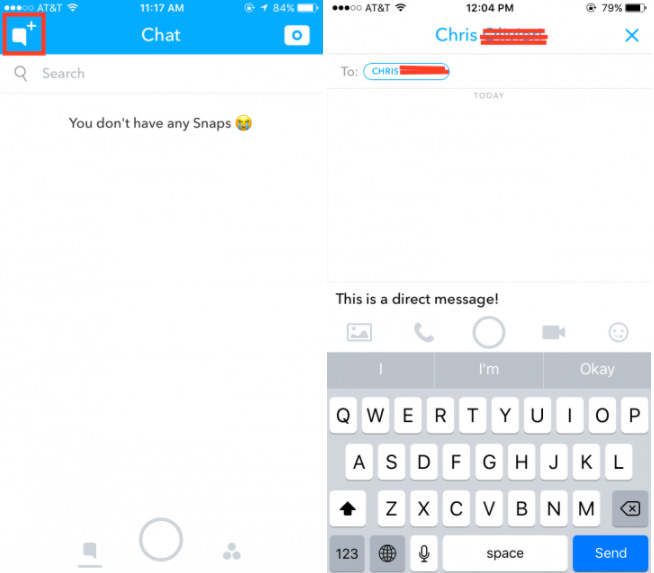Switch to the Stories tab icon
Image resolution: width=654 pixels, height=573 pixels.
[232, 551]
